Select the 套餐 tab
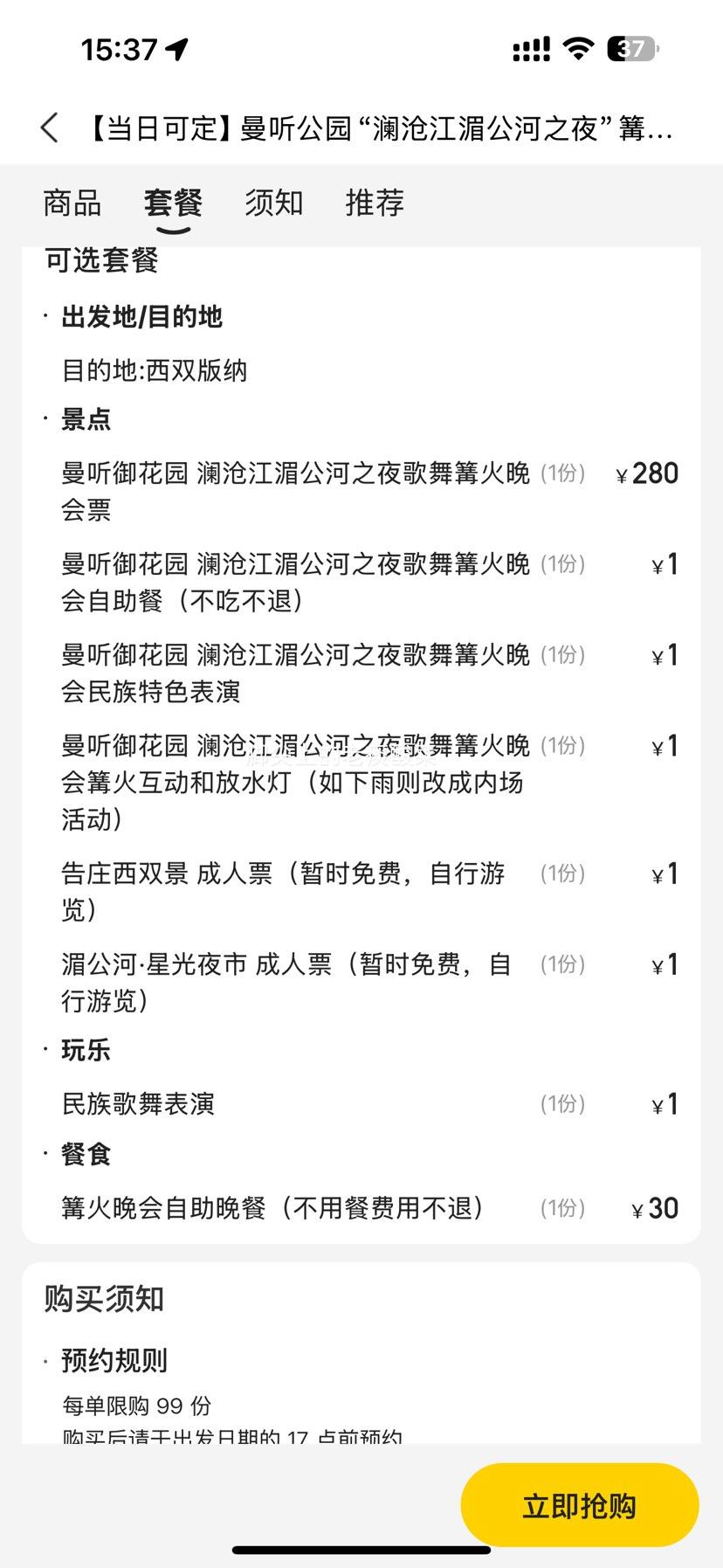Image resolution: width=723 pixels, height=1568 pixels. coord(173,203)
